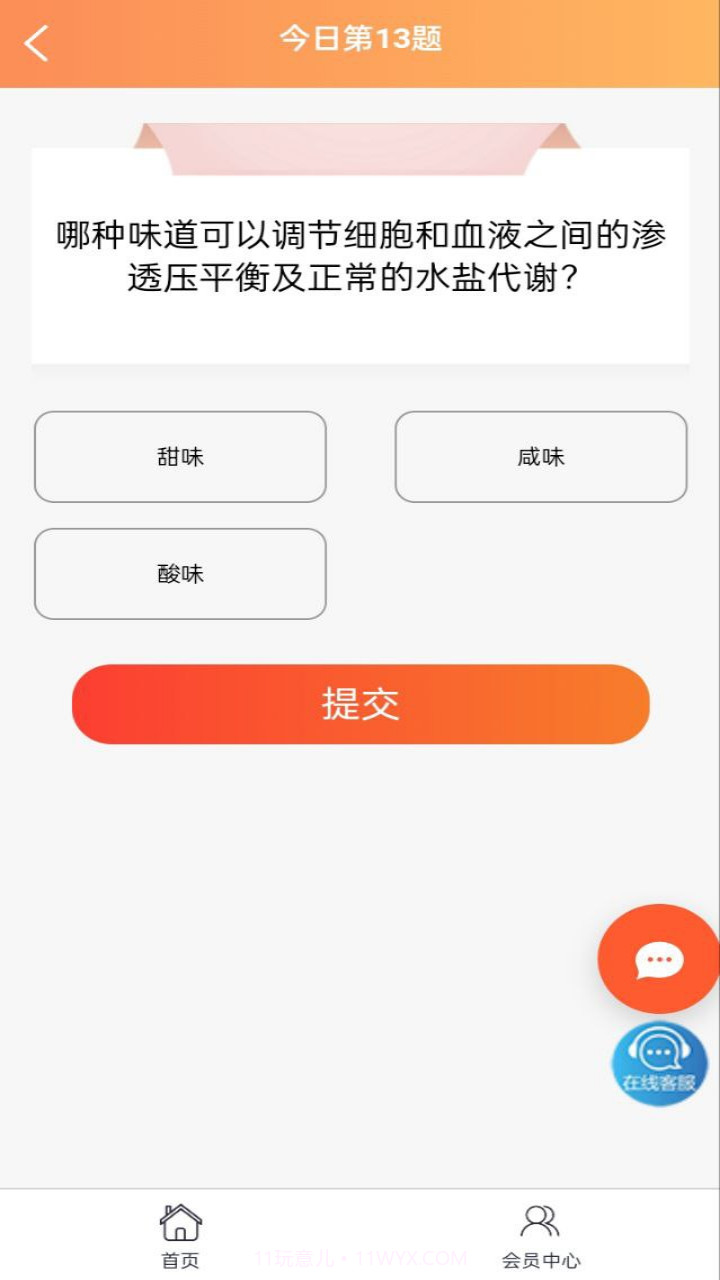The height and width of the screenshot is (1280, 720).
Task: Click the 今日第13题 title text
Action: click(360, 40)
